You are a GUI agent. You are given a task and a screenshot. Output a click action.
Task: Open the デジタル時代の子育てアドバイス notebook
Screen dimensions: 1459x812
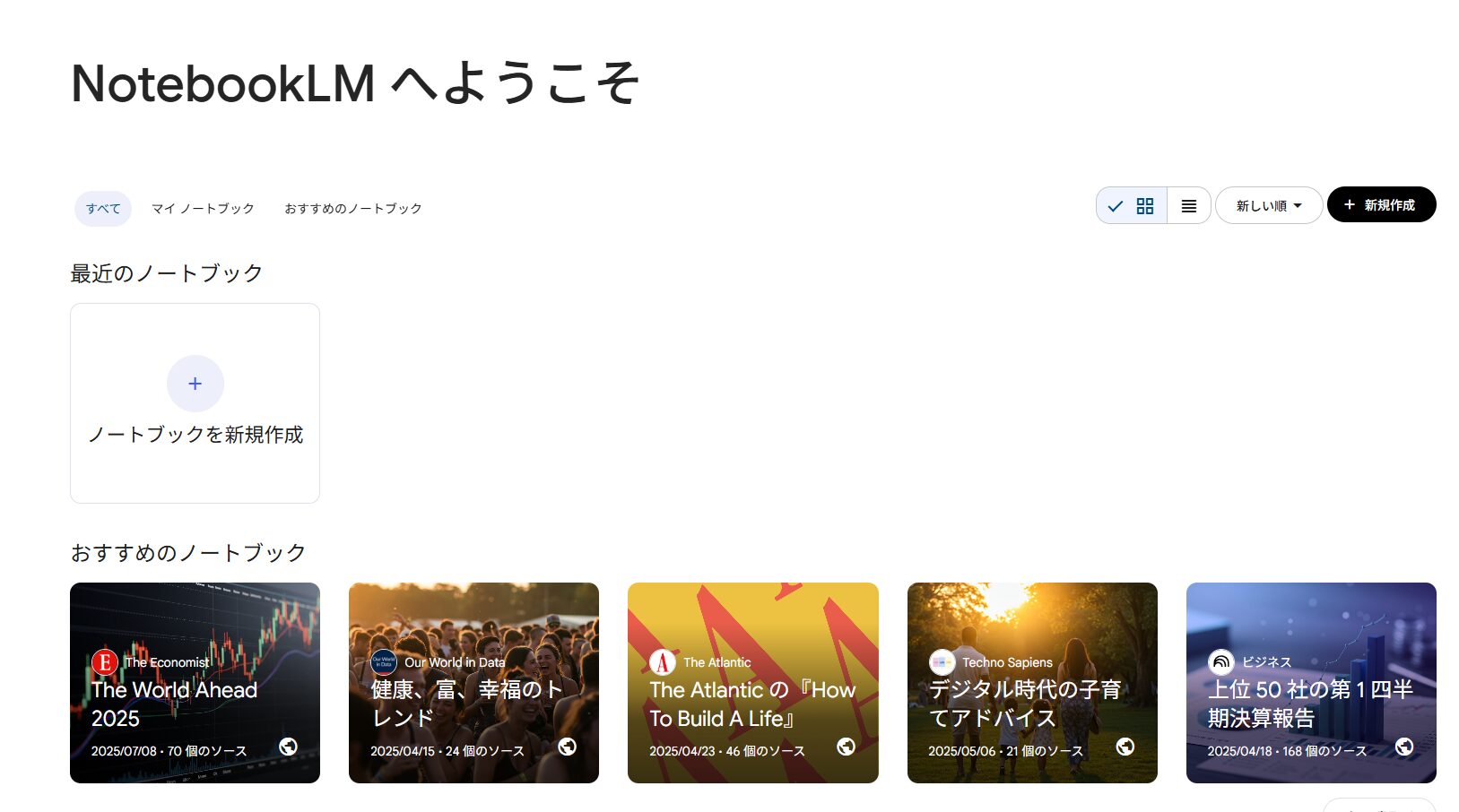(1032, 682)
